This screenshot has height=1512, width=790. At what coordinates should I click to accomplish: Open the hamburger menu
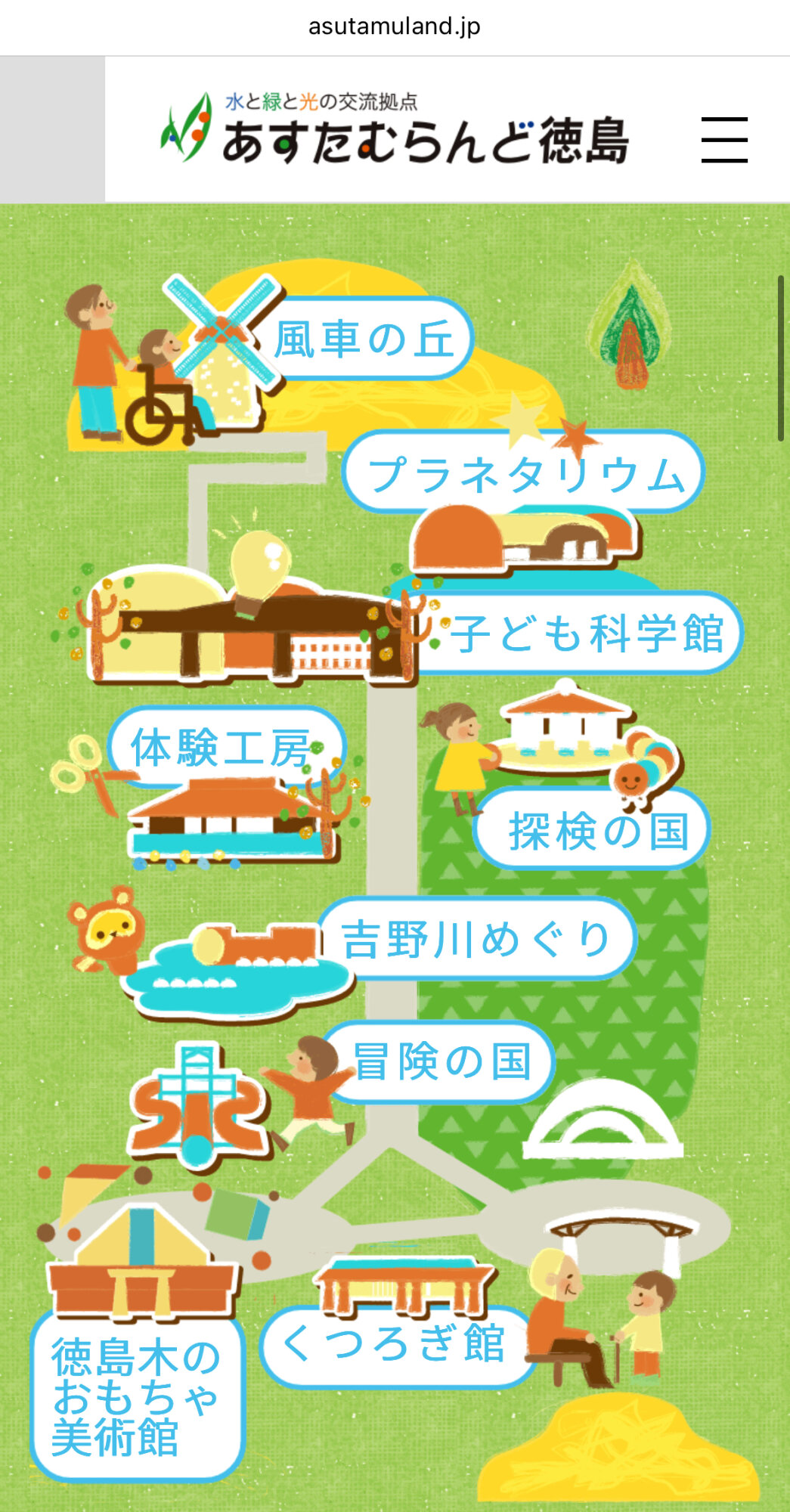pyautogui.click(x=724, y=139)
